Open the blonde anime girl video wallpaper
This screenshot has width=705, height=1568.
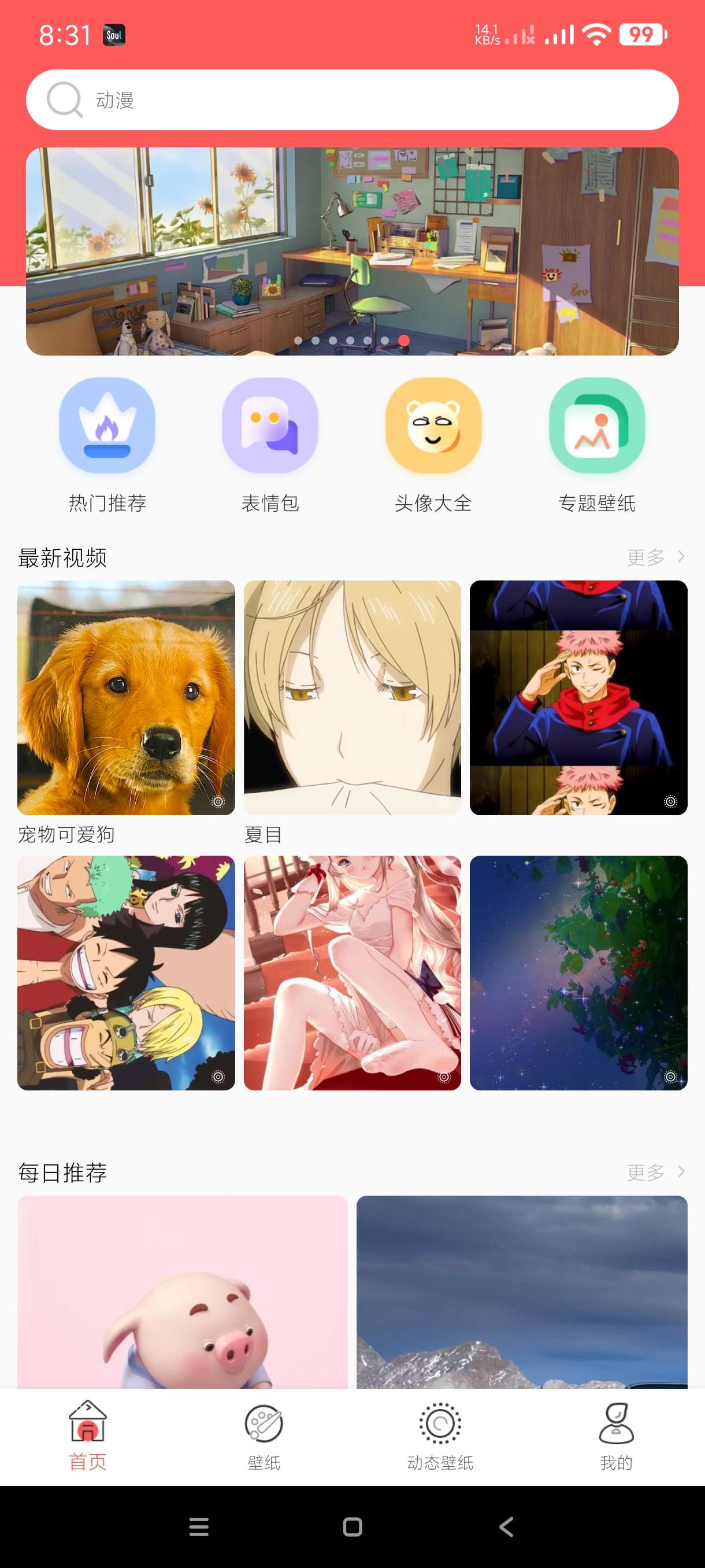[x=352, y=972]
